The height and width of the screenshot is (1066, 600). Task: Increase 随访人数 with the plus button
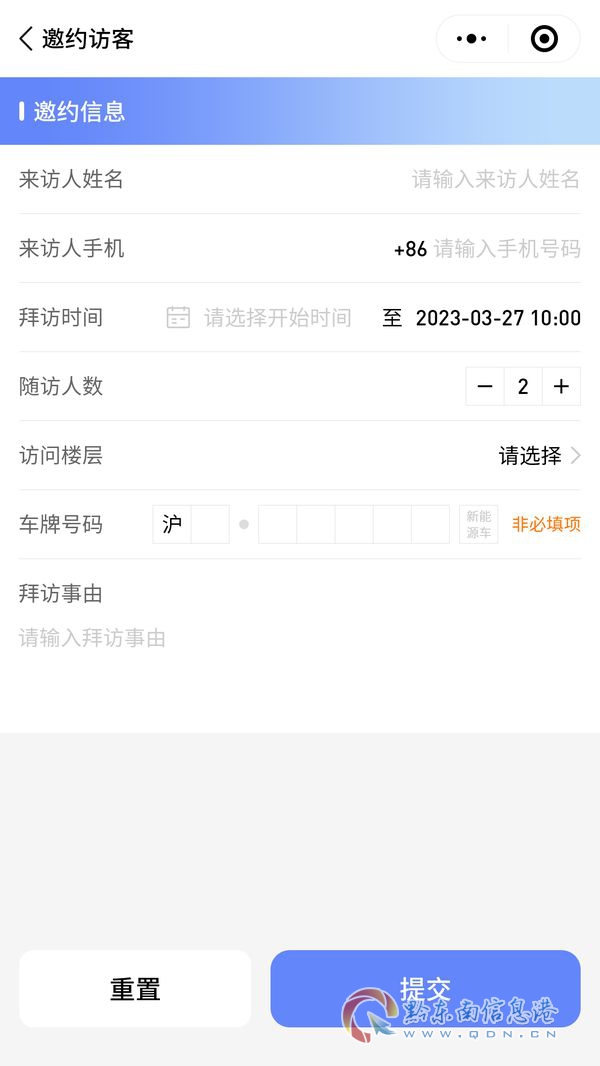coord(561,386)
